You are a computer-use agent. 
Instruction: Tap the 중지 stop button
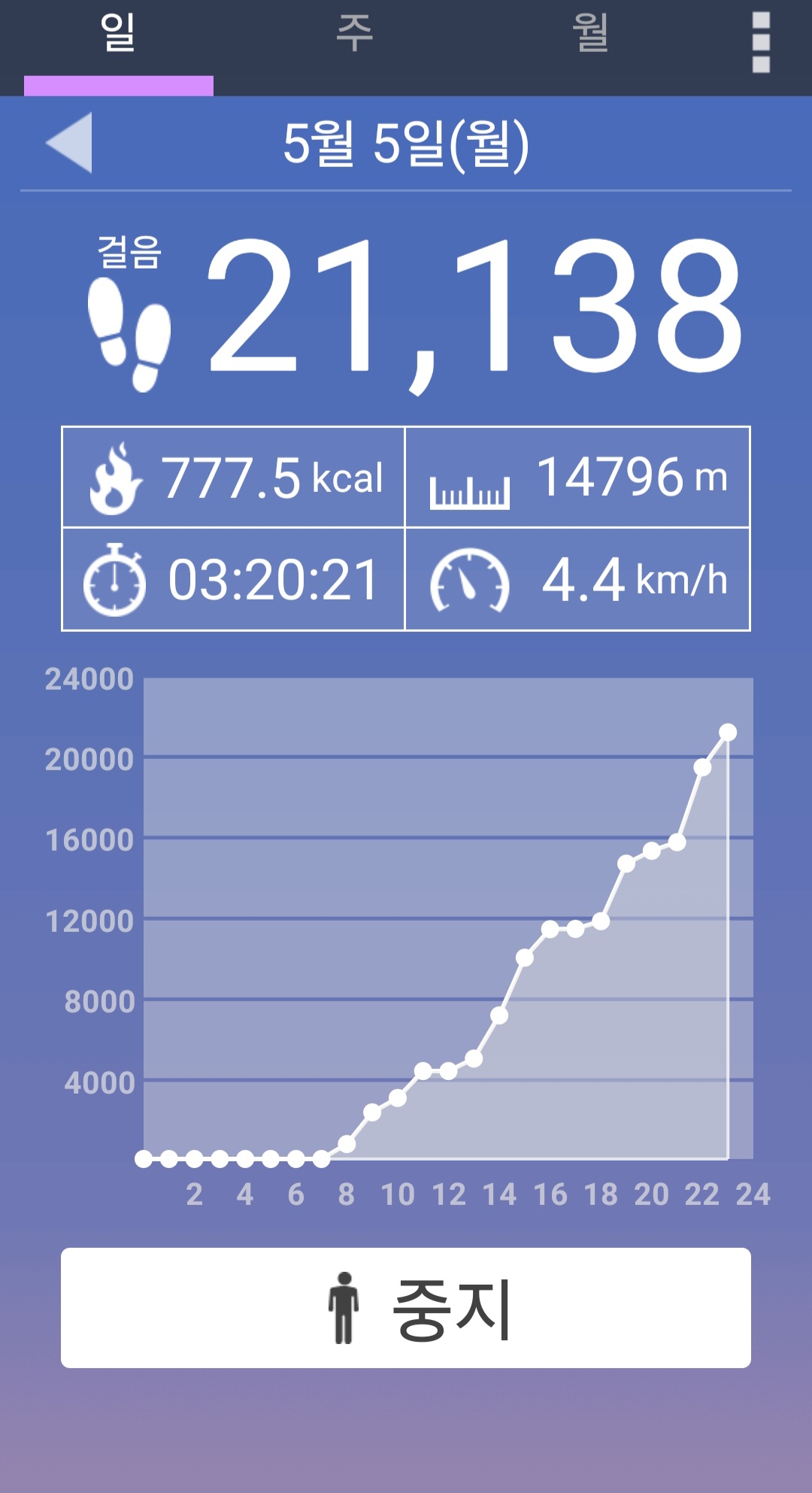click(x=406, y=1308)
